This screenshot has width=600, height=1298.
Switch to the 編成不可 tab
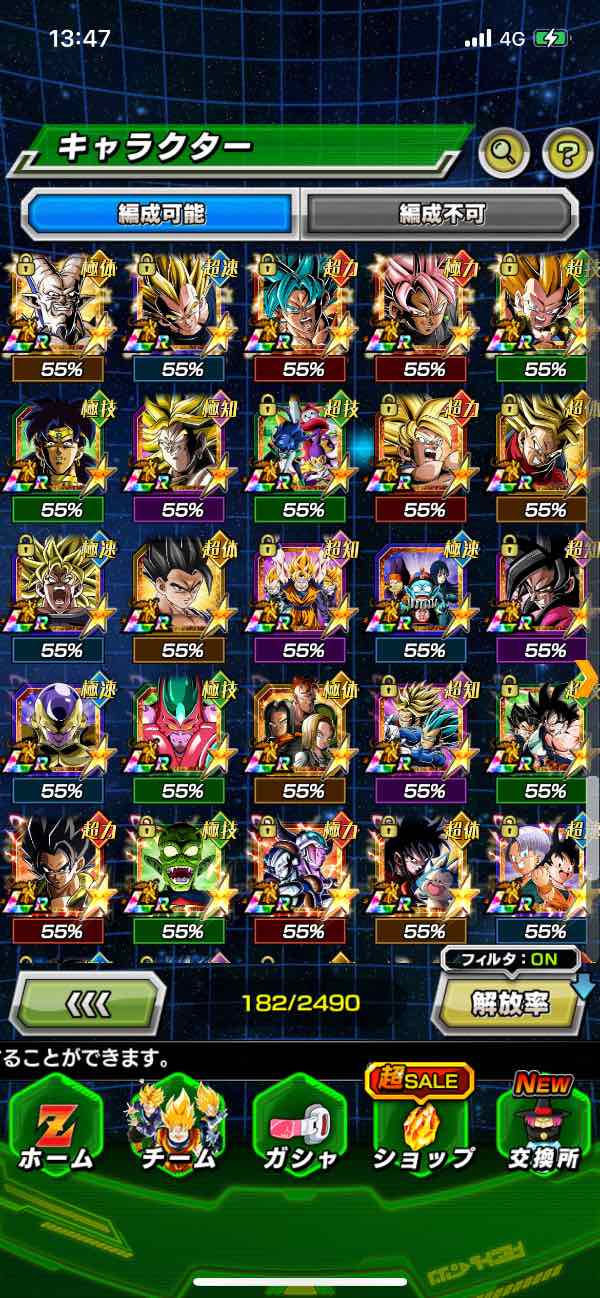441,213
